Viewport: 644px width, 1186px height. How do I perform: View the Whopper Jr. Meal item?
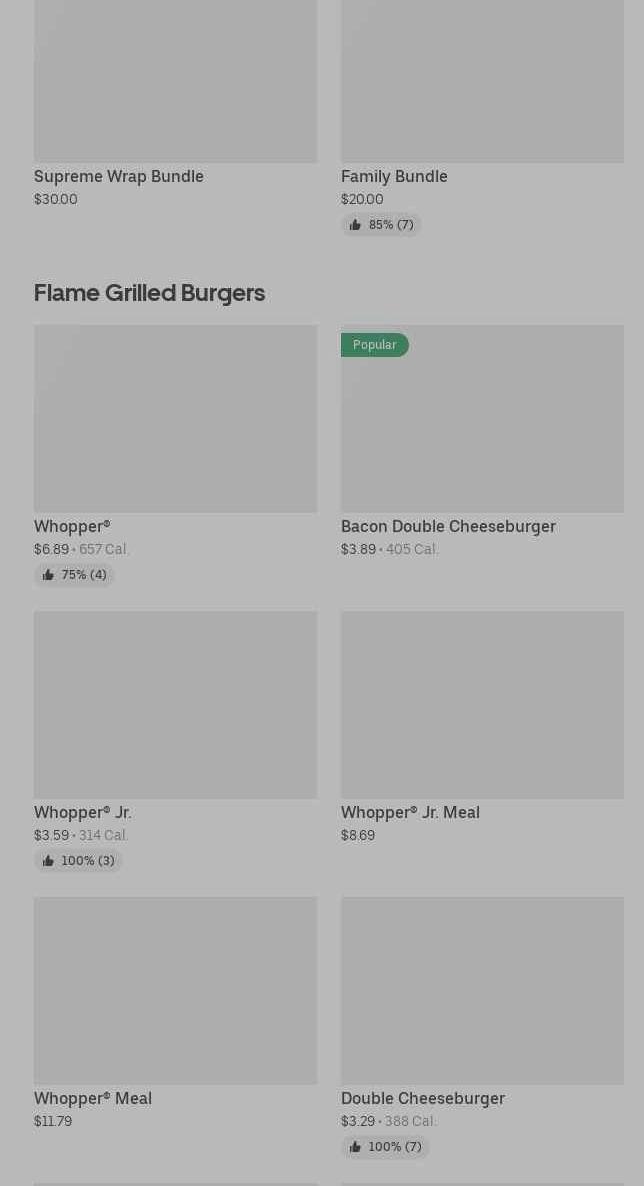click(x=482, y=728)
